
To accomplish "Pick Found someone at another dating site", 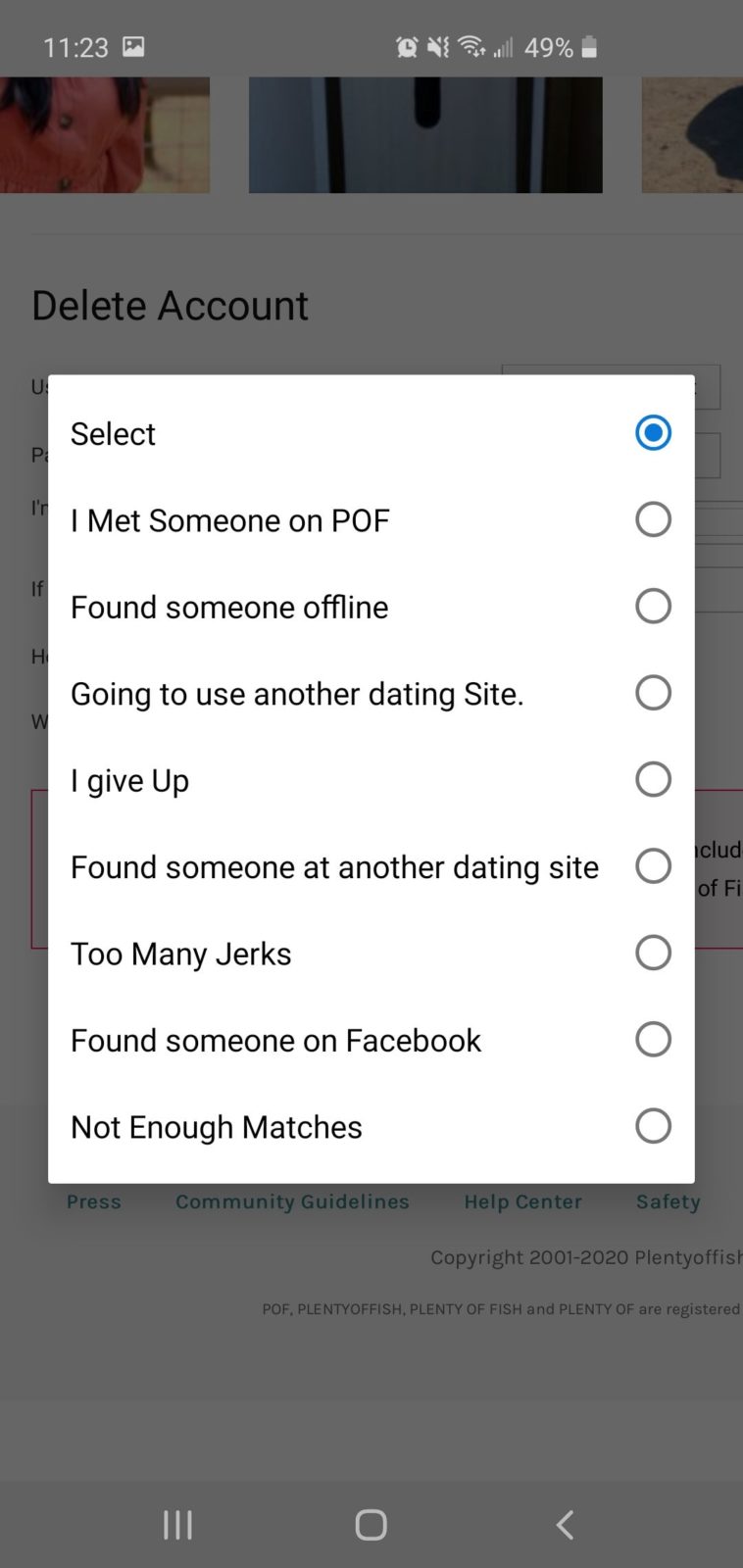I will 371,866.
